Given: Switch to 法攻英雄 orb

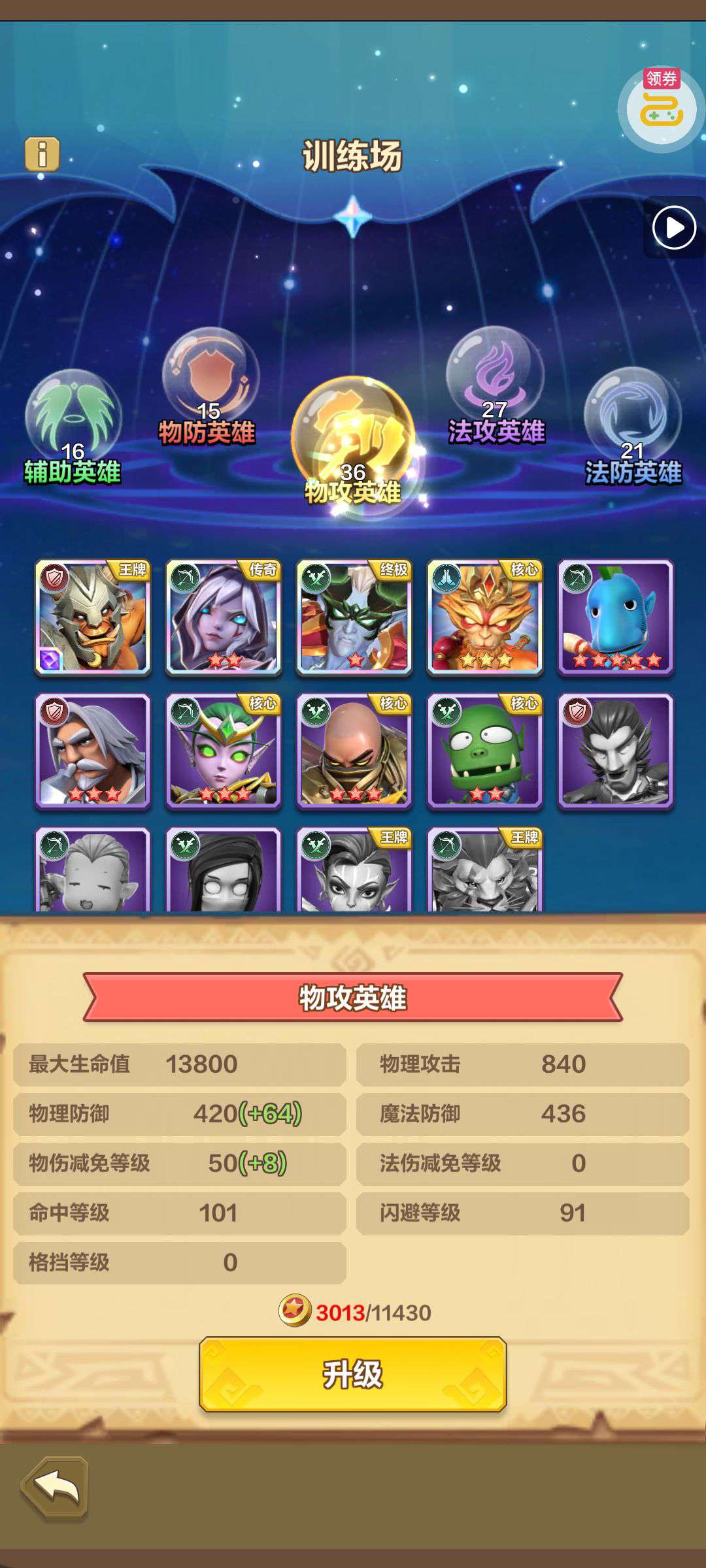Looking at the screenshot, I should [496, 387].
